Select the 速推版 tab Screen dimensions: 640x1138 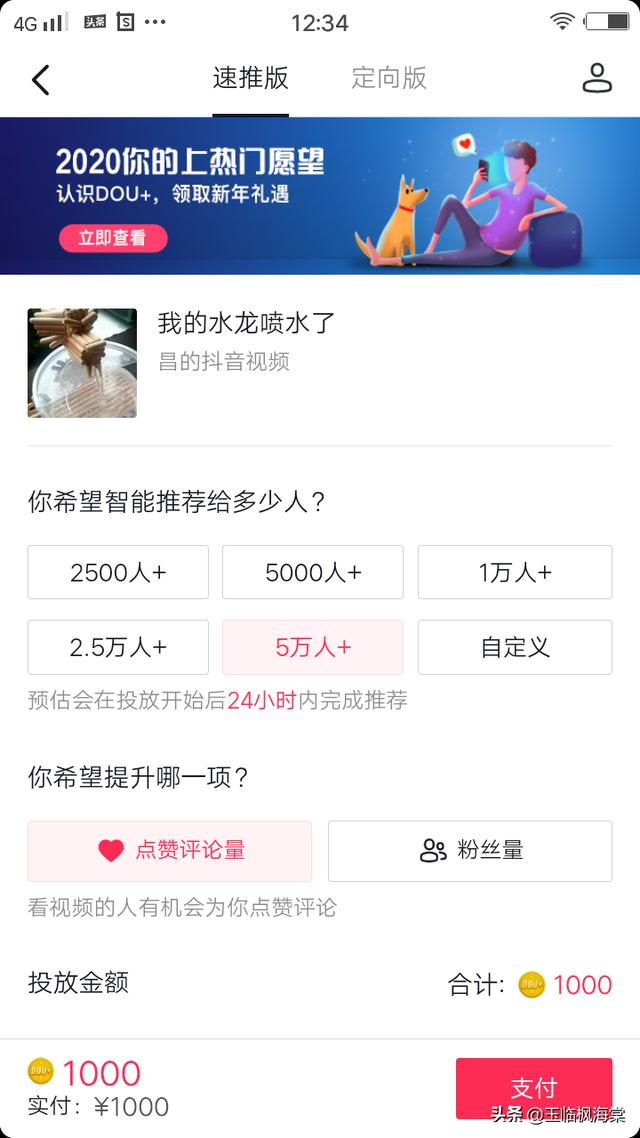click(250, 78)
